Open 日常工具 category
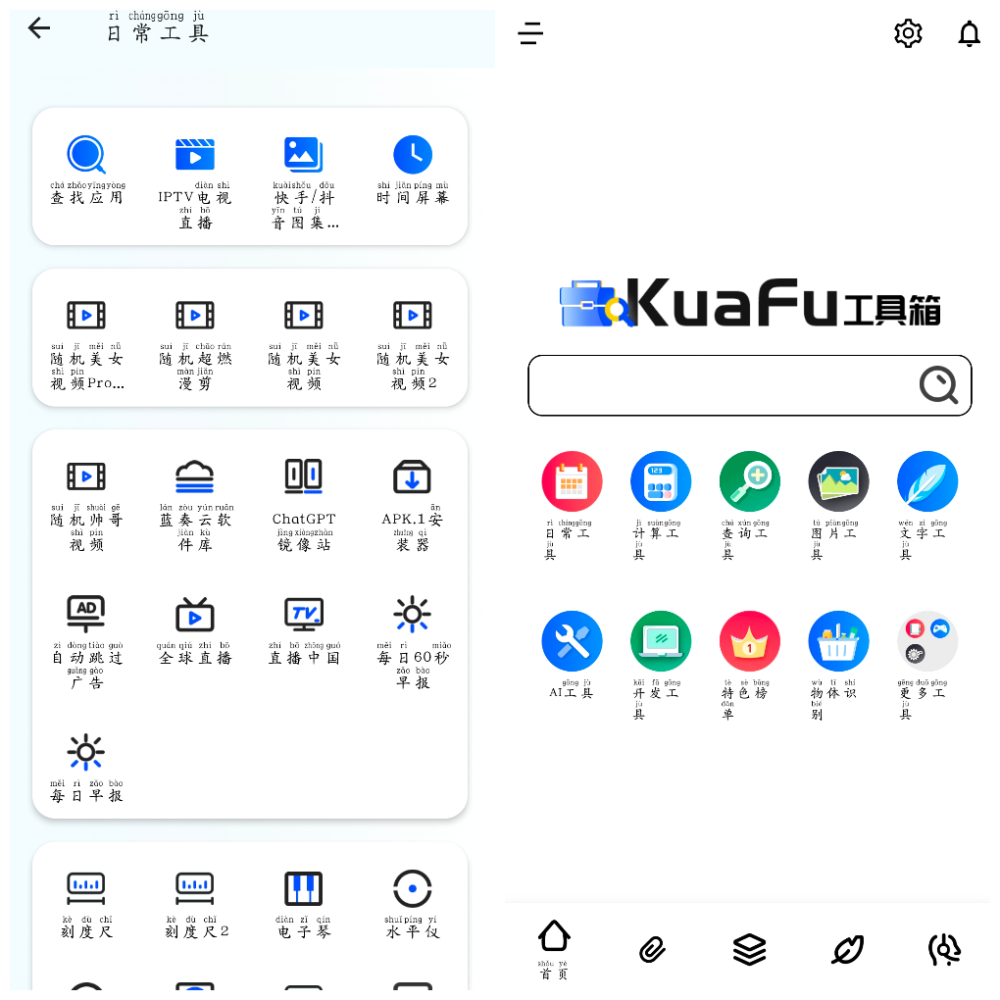This screenshot has width=1000, height=1000. pos(571,482)
